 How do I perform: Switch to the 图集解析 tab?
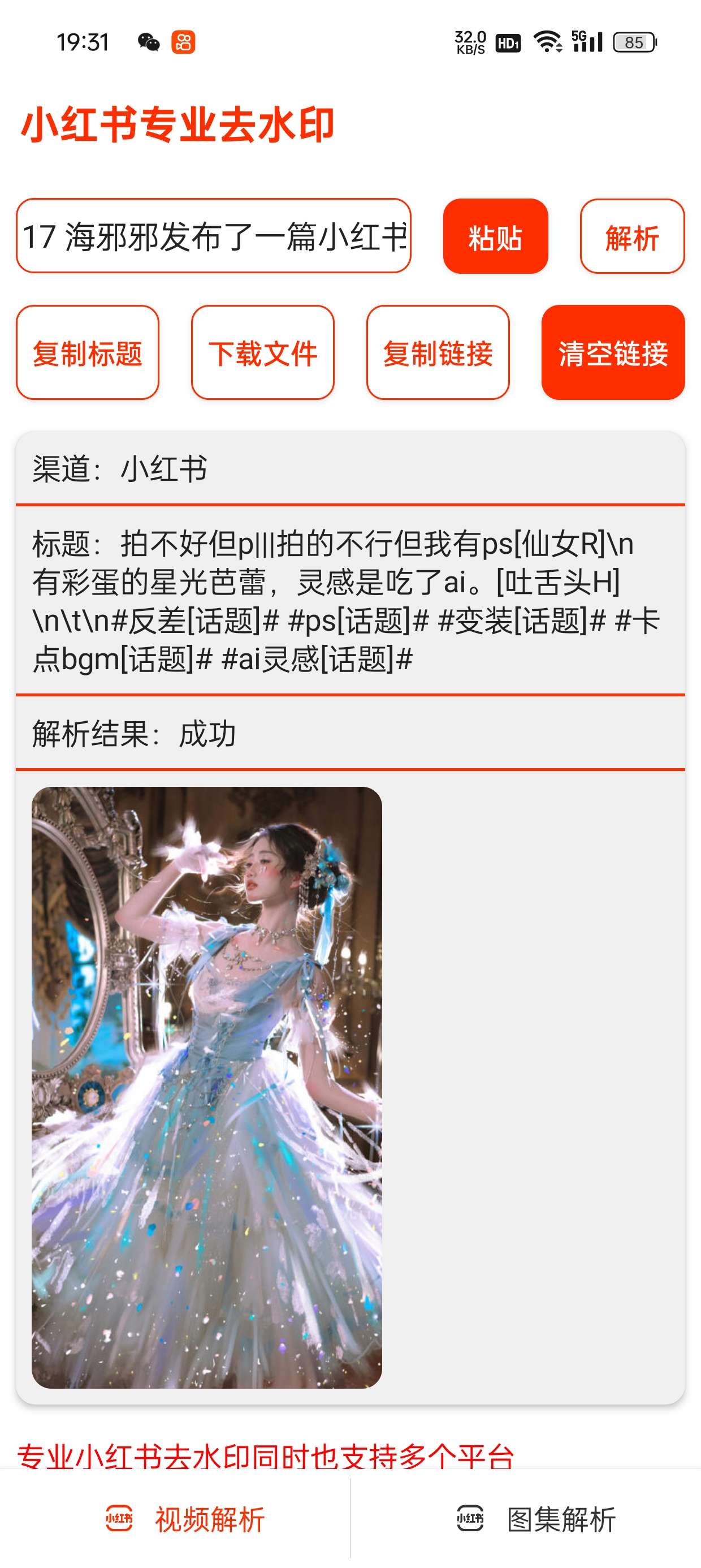(536, 1519)
